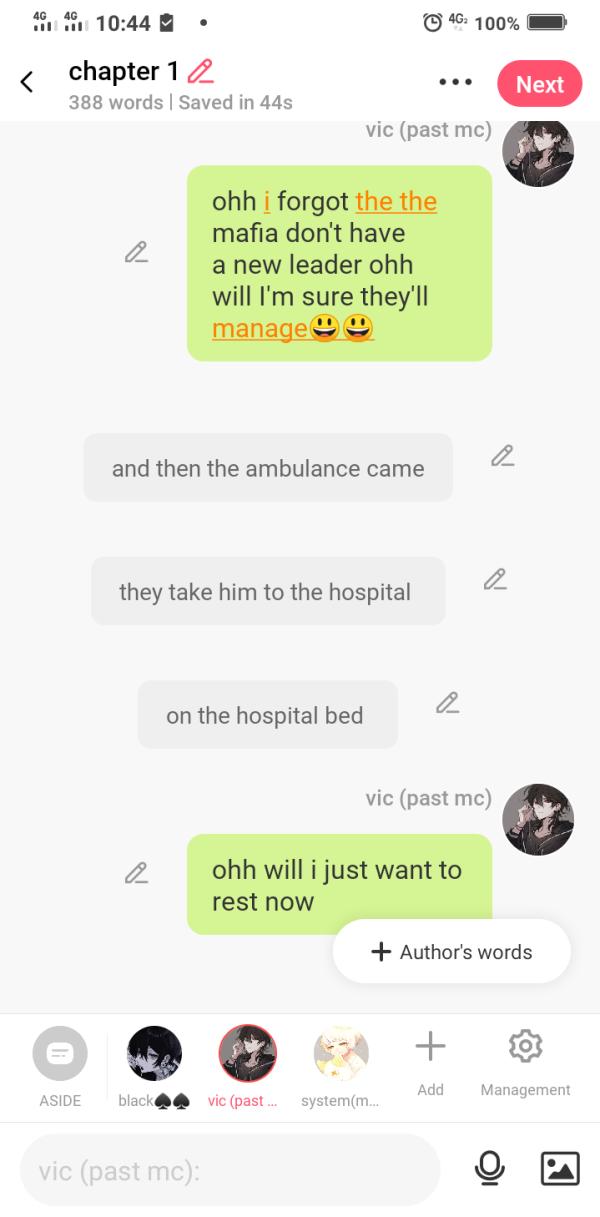
Task: Edit the "ohh will i just want to rest now" message
Action: click(136, 872)
